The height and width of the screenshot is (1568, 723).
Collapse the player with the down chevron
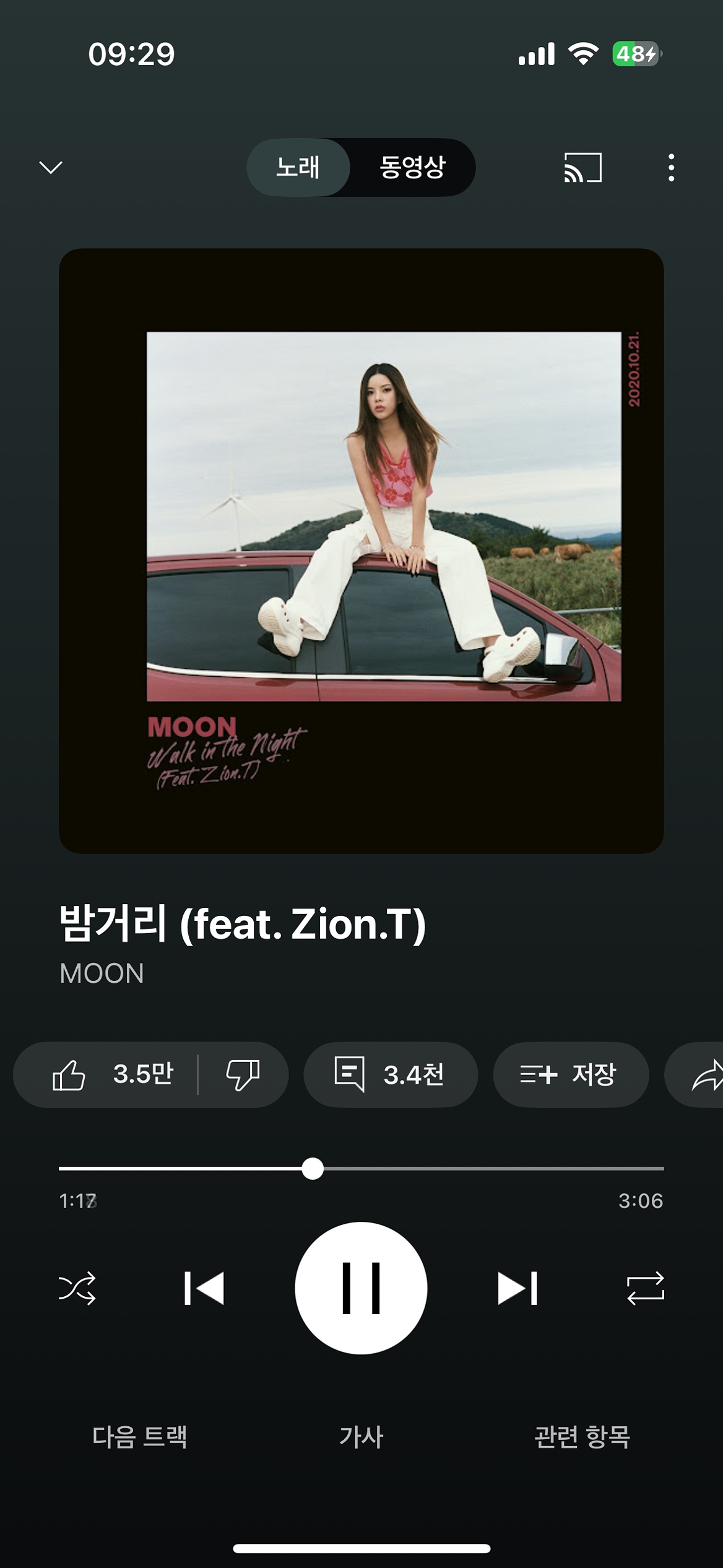51,167
